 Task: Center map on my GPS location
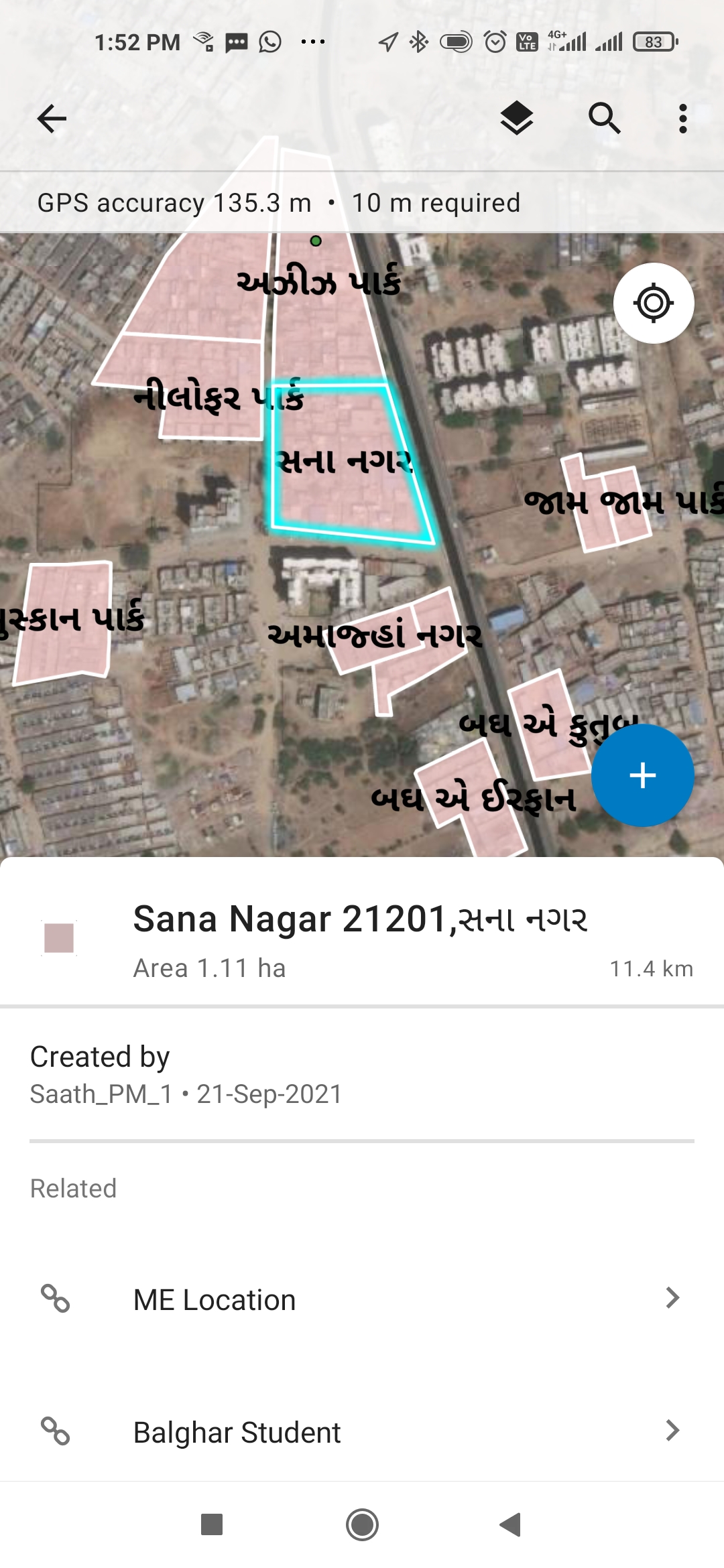(654, 304)
